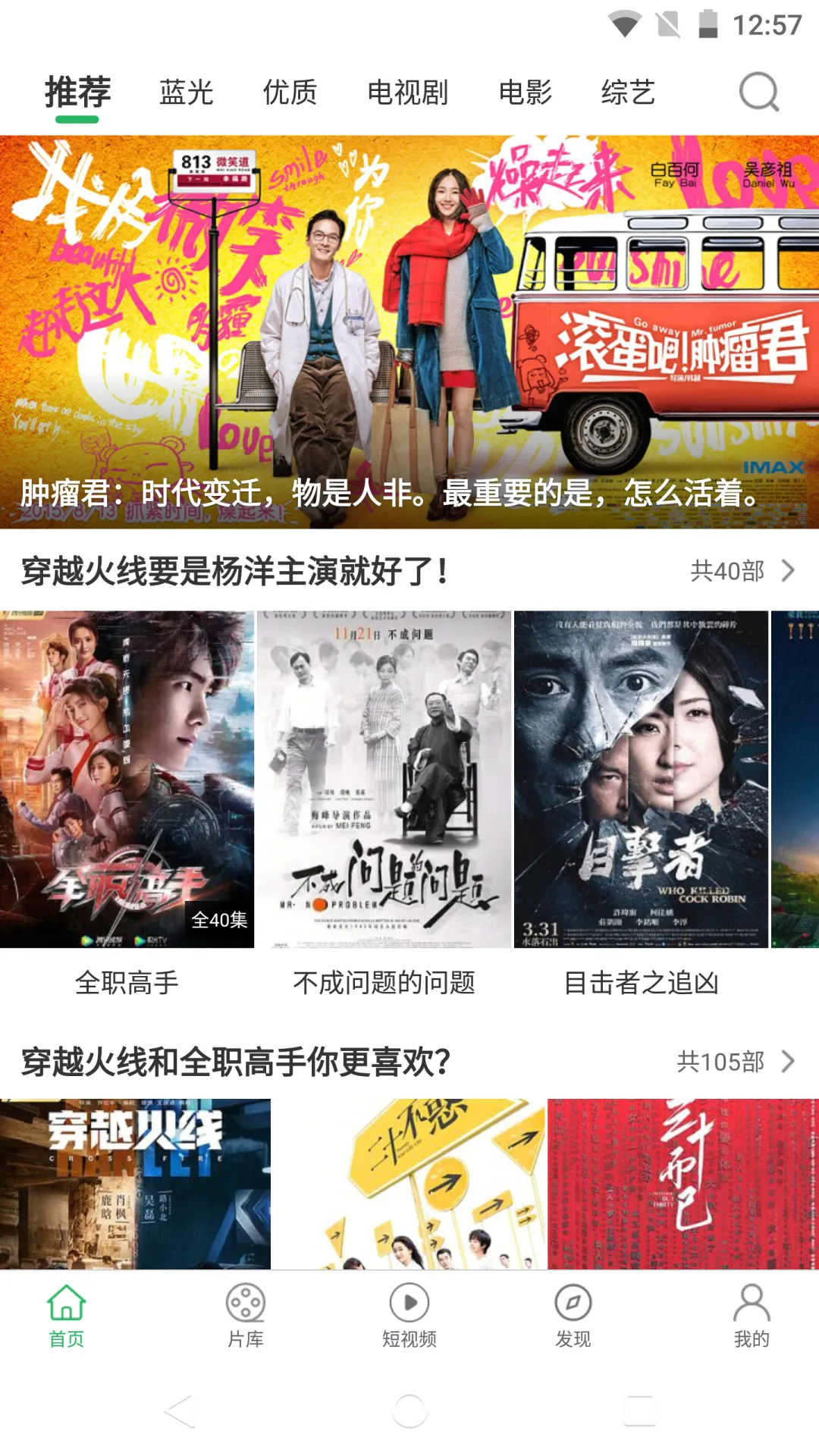Open the 二十不惑 poster card
The height and width of the screenshot is (1456, 819).
409,1184
